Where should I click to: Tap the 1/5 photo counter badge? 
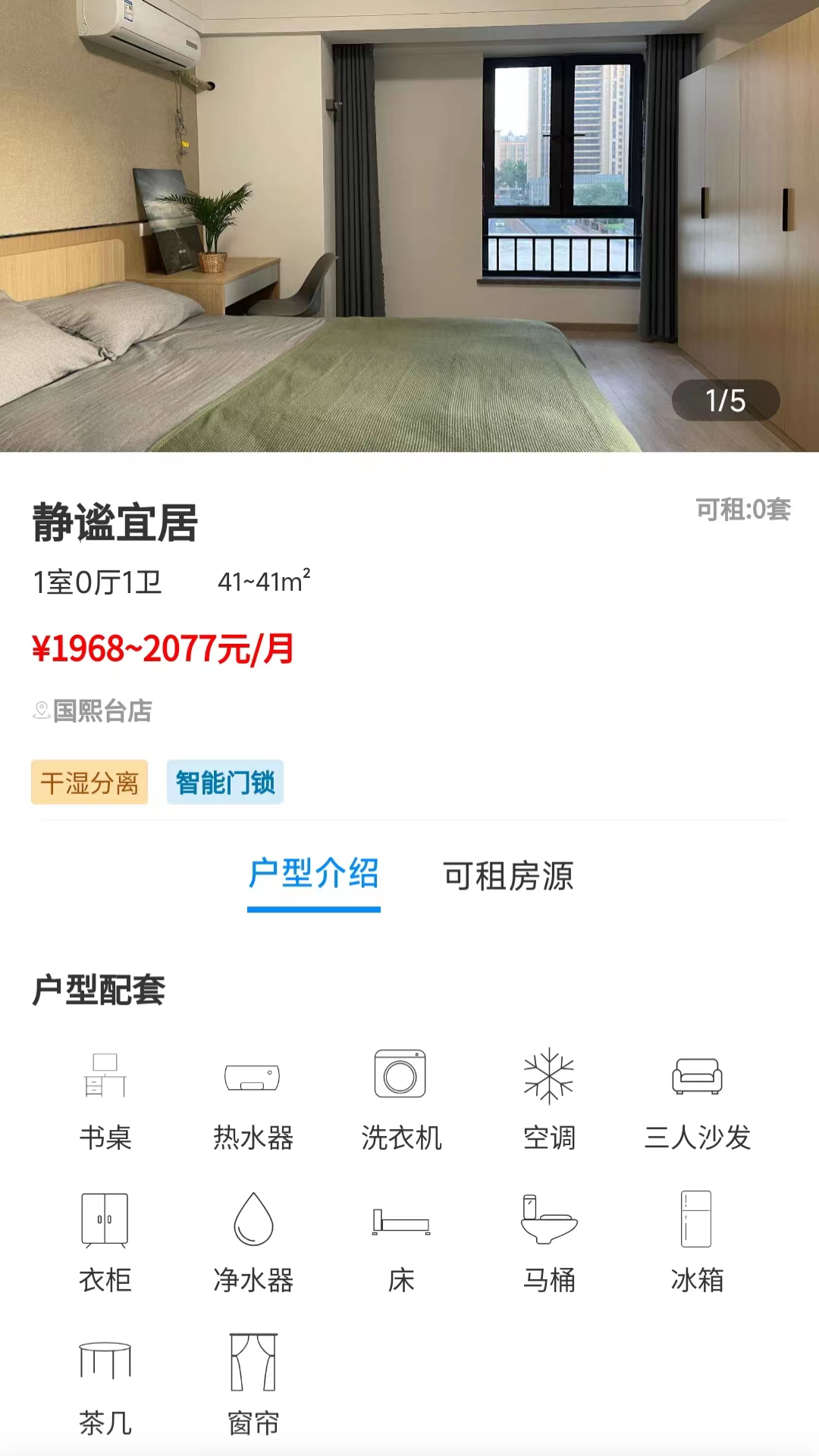(x=726, y=400)
